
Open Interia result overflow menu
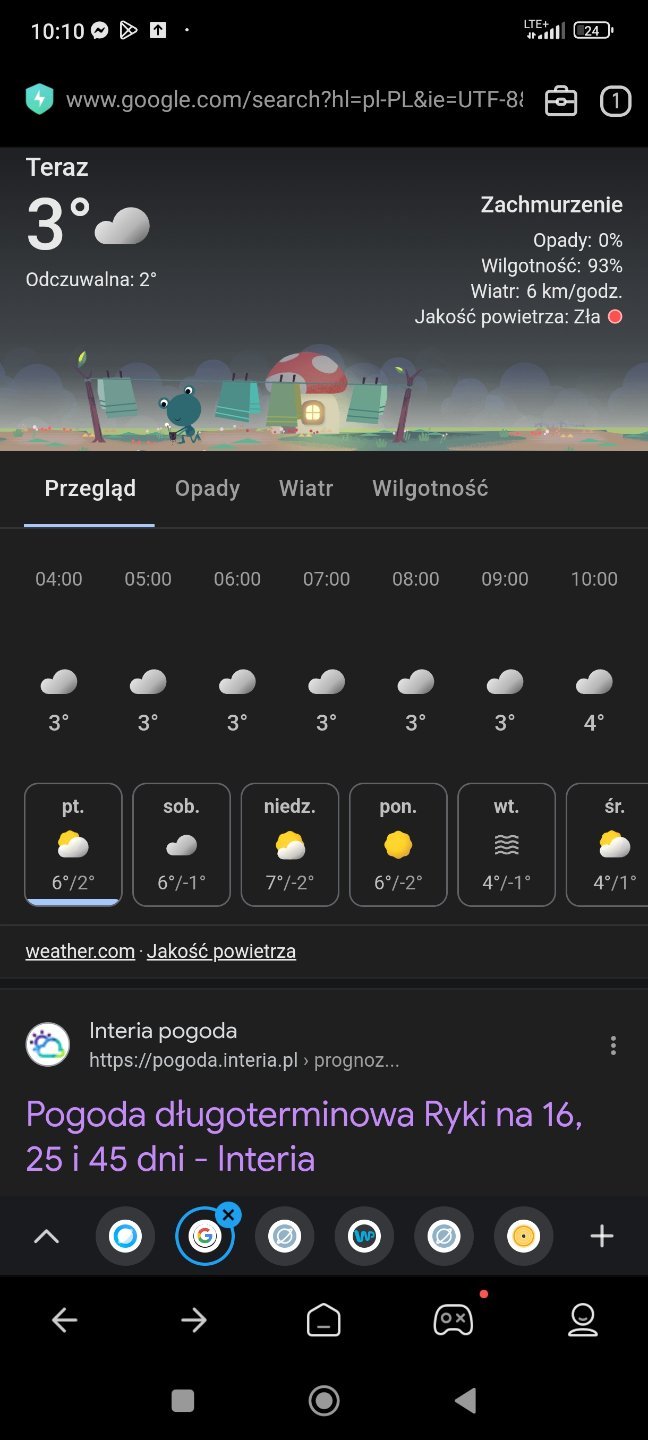[x=613, y=1046]
